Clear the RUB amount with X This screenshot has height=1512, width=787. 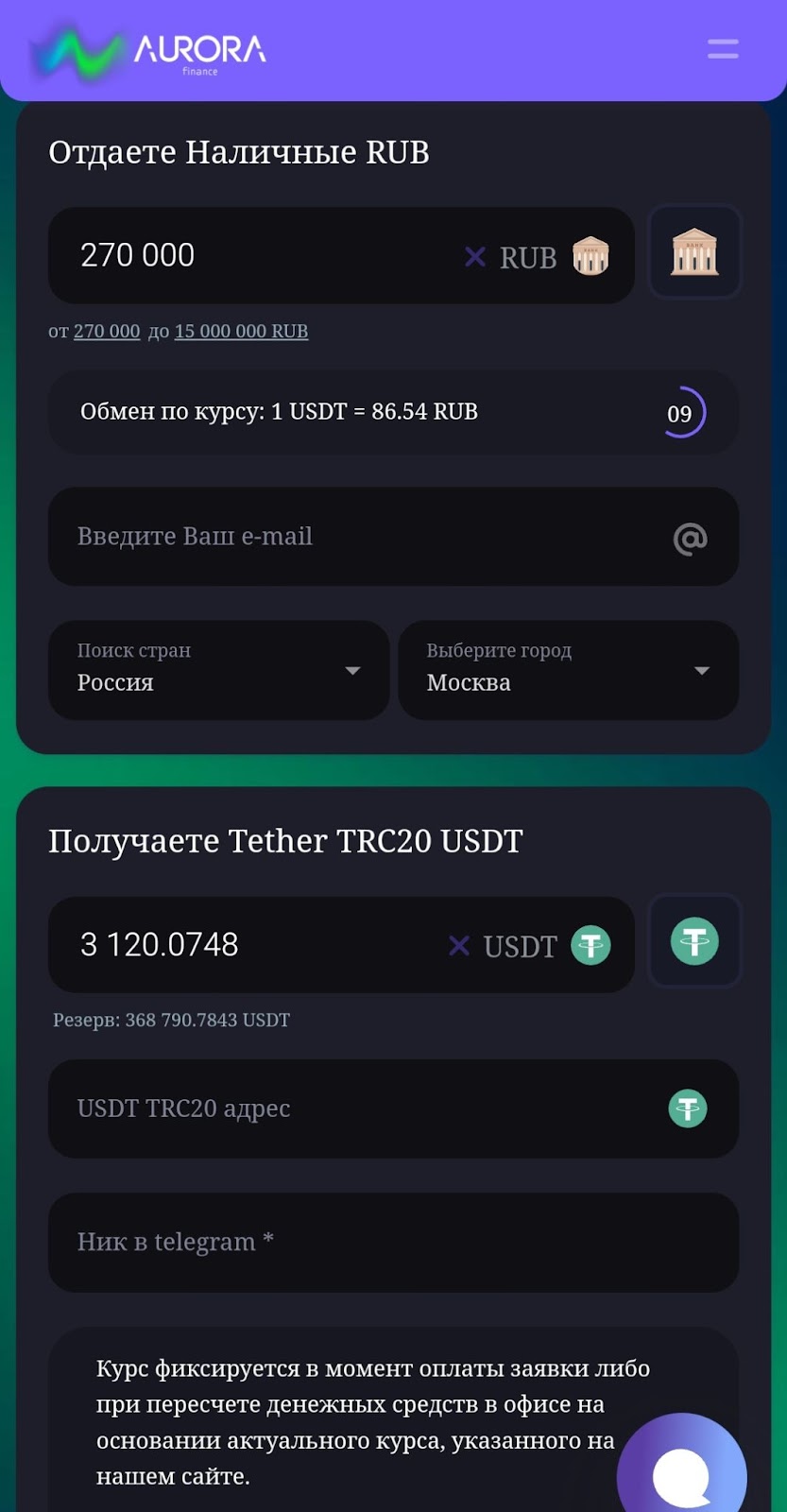[x=475, y=257]
